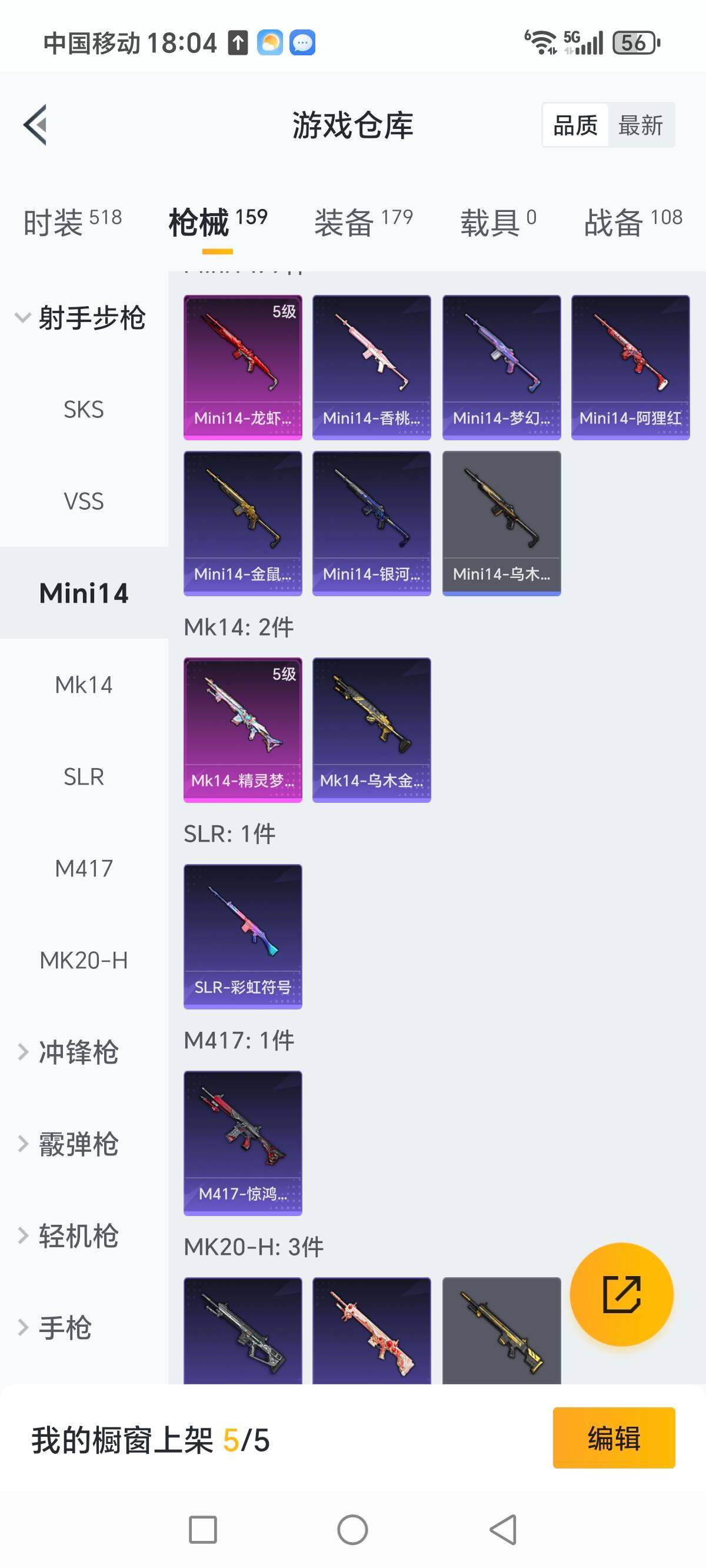The height and width of the screenshot is (1568, 706).
Task: View the Mini14-阿狸红 skin
Action: click(630, 367)
